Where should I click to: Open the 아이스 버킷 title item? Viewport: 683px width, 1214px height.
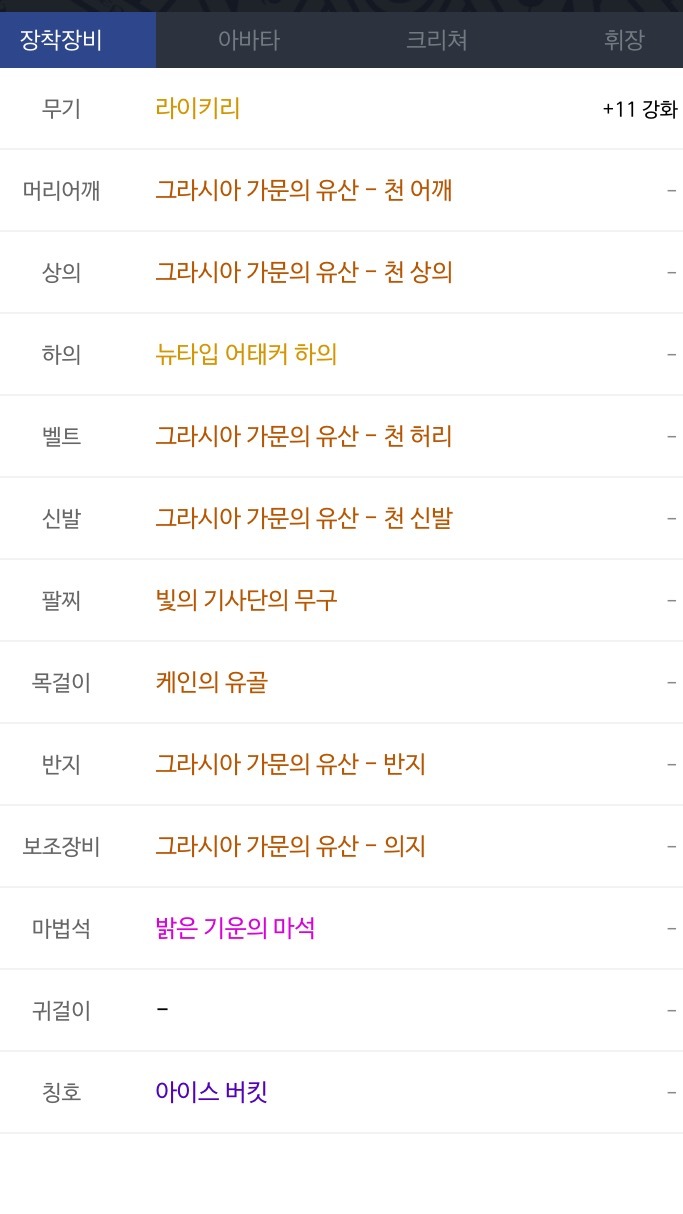[211, 1092]
